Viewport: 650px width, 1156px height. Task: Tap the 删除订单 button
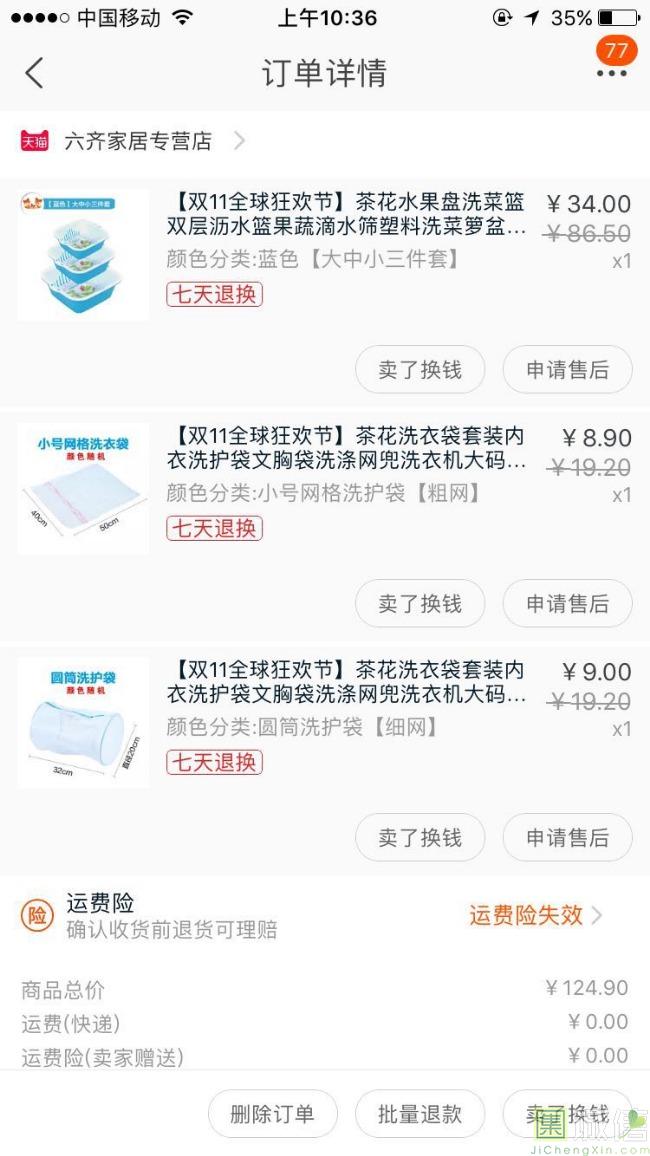(272, 1114)
